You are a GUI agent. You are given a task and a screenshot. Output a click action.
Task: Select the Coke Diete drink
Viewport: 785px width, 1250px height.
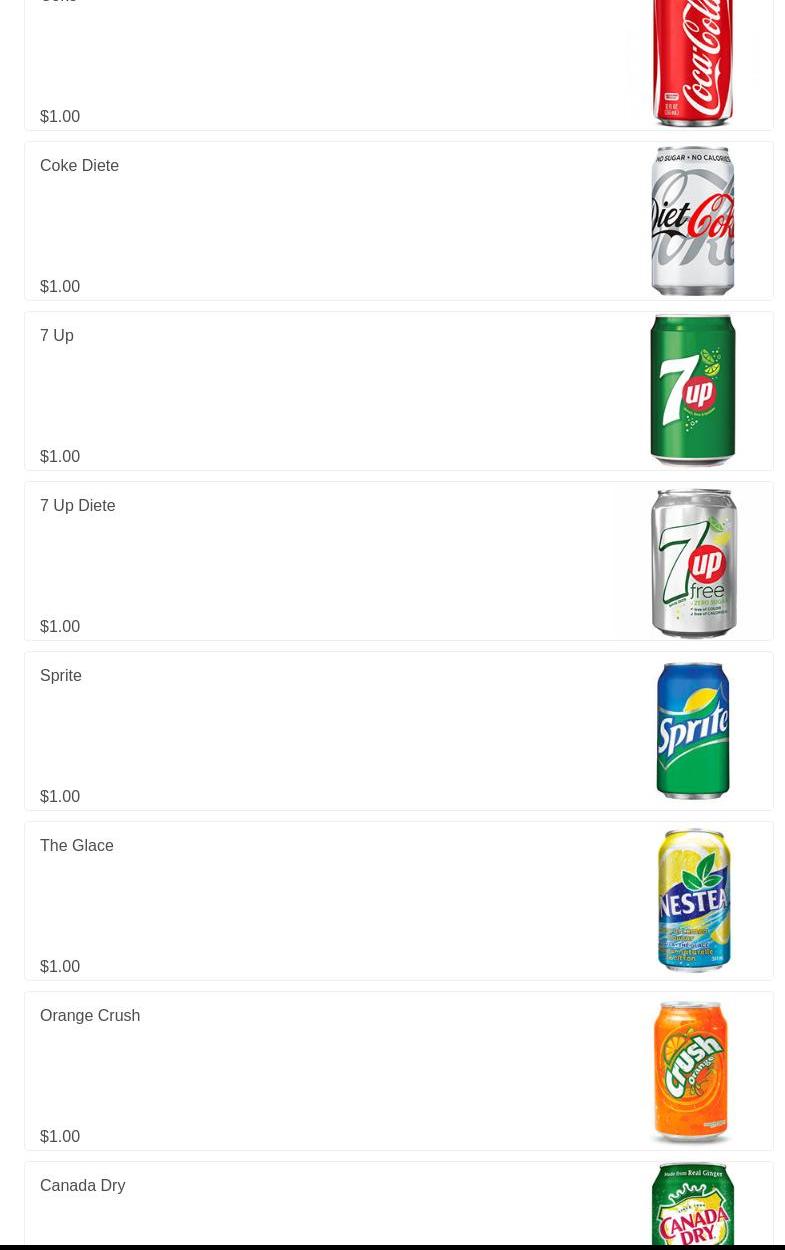pyautogui.click(x=398, y=221)
